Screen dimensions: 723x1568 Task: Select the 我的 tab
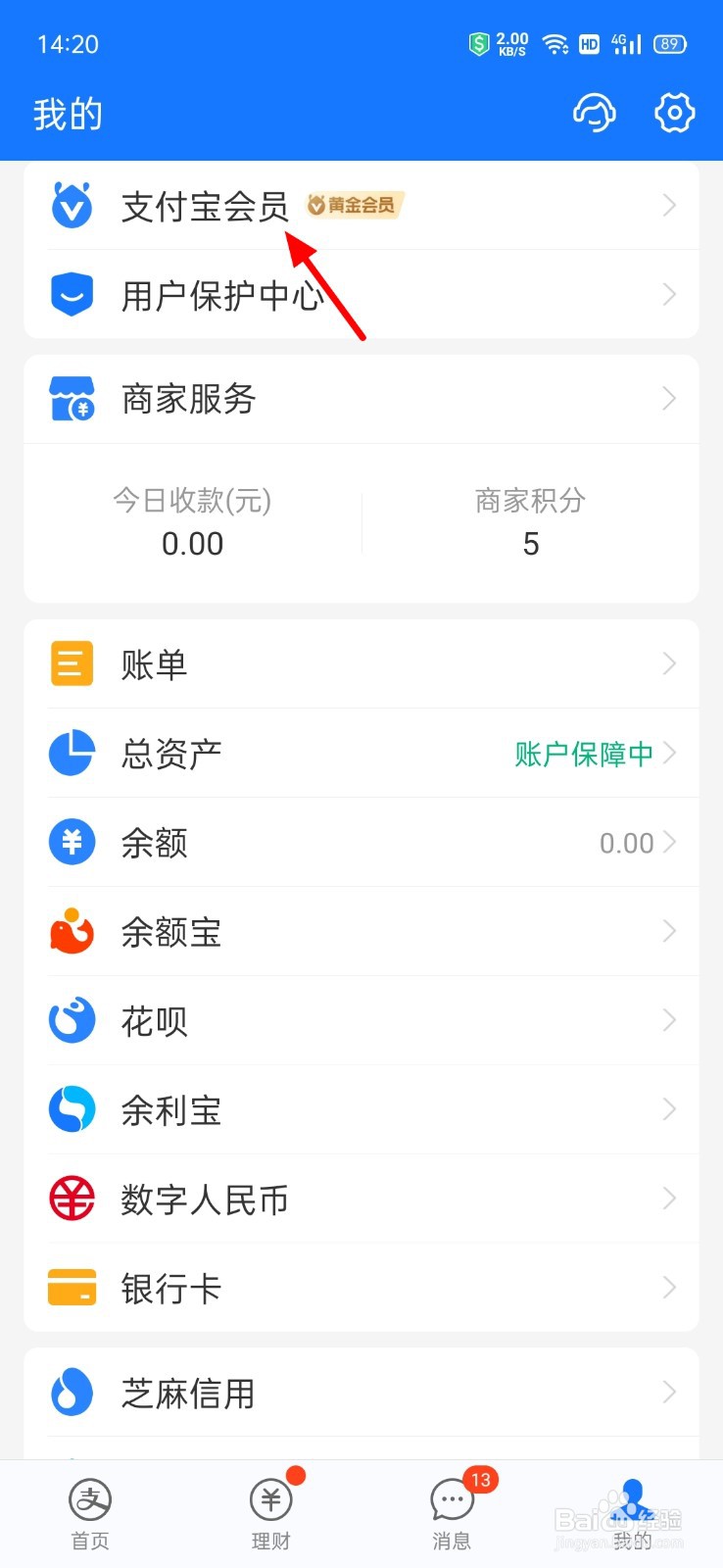[632, 1514]
